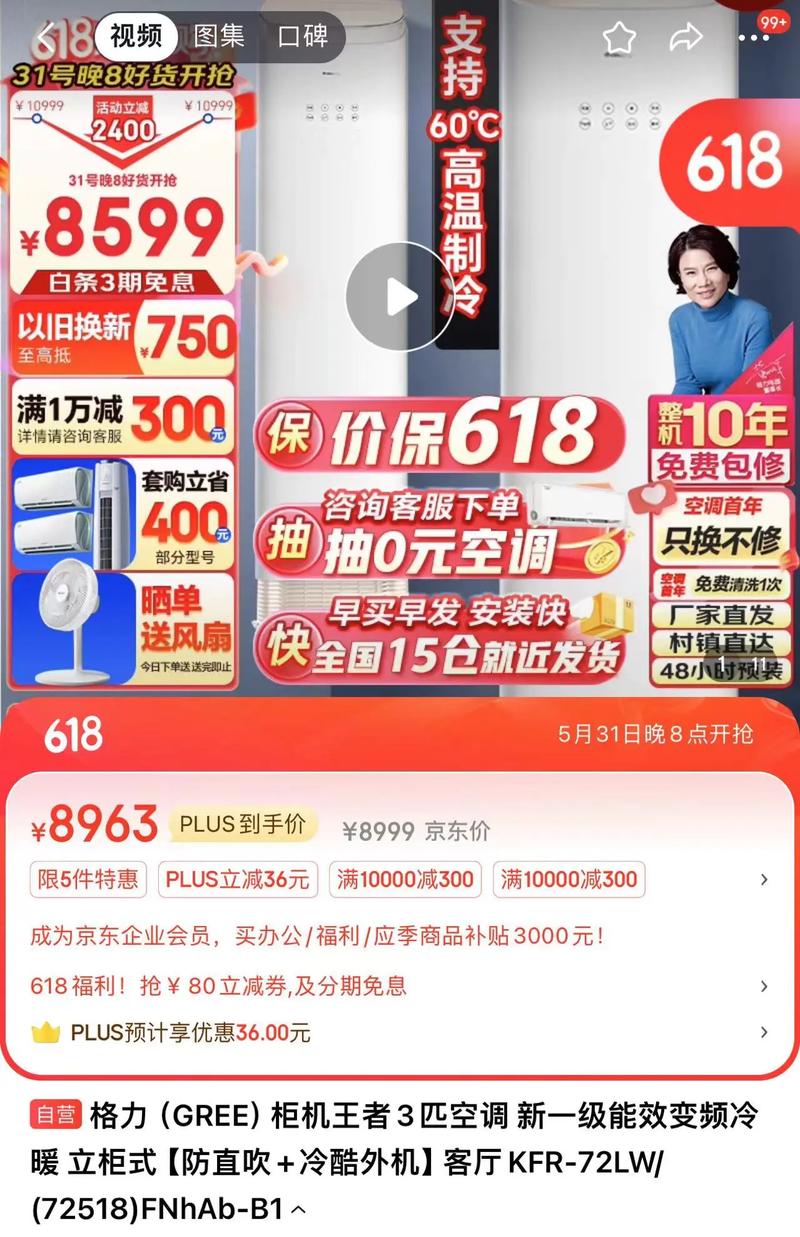The width and height of the screenshot is (800, 1237).
Task: Select the PLUS立减36元 coupon chip
Action: click(x=238, y=880)
